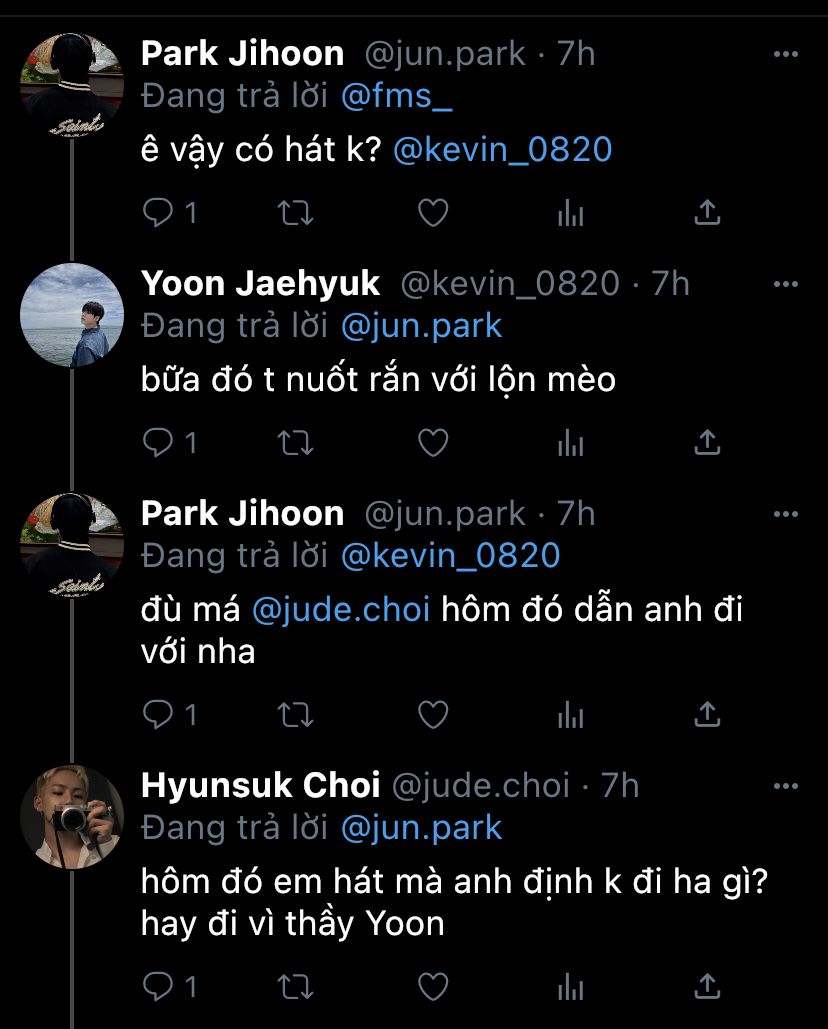View analytics of Hyunsuk Choi's reply
This screenshot has width=828, height=1029.
[x=570, y=986]
